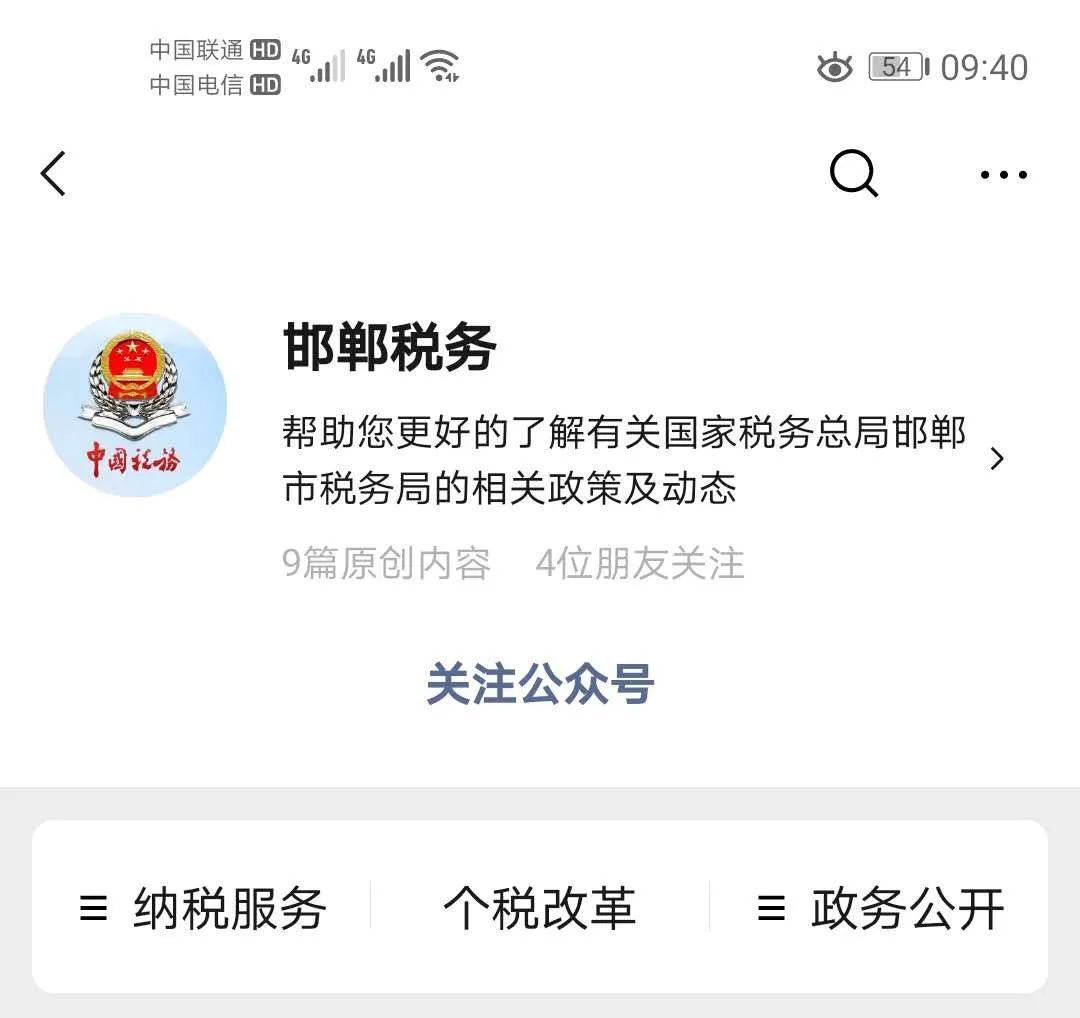This screenshot has width=1080, height=1018.
Task: Follow the account via 关注公众号
Action: [x=540, y=685]
